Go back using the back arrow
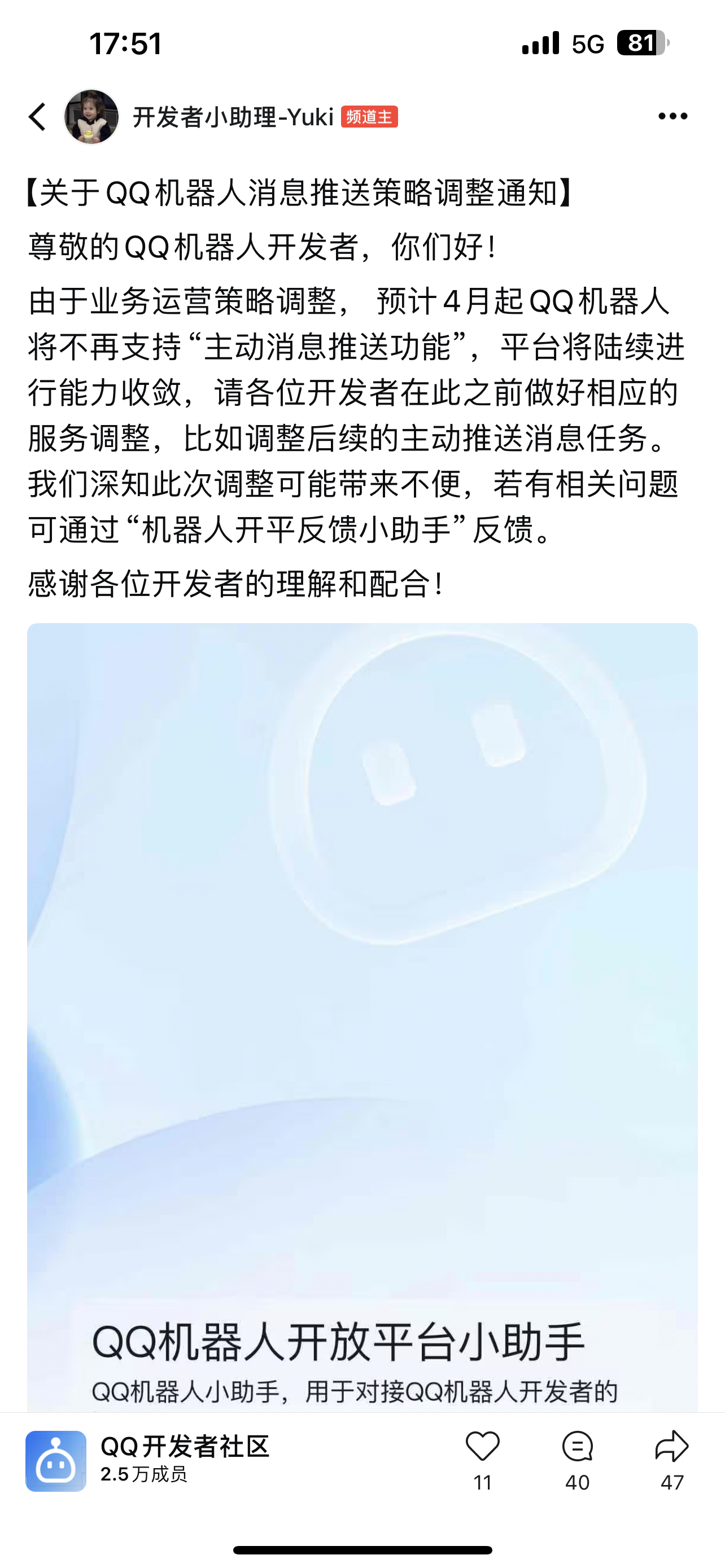This screenshot has height=1568, width=725. tap(38, 116)
